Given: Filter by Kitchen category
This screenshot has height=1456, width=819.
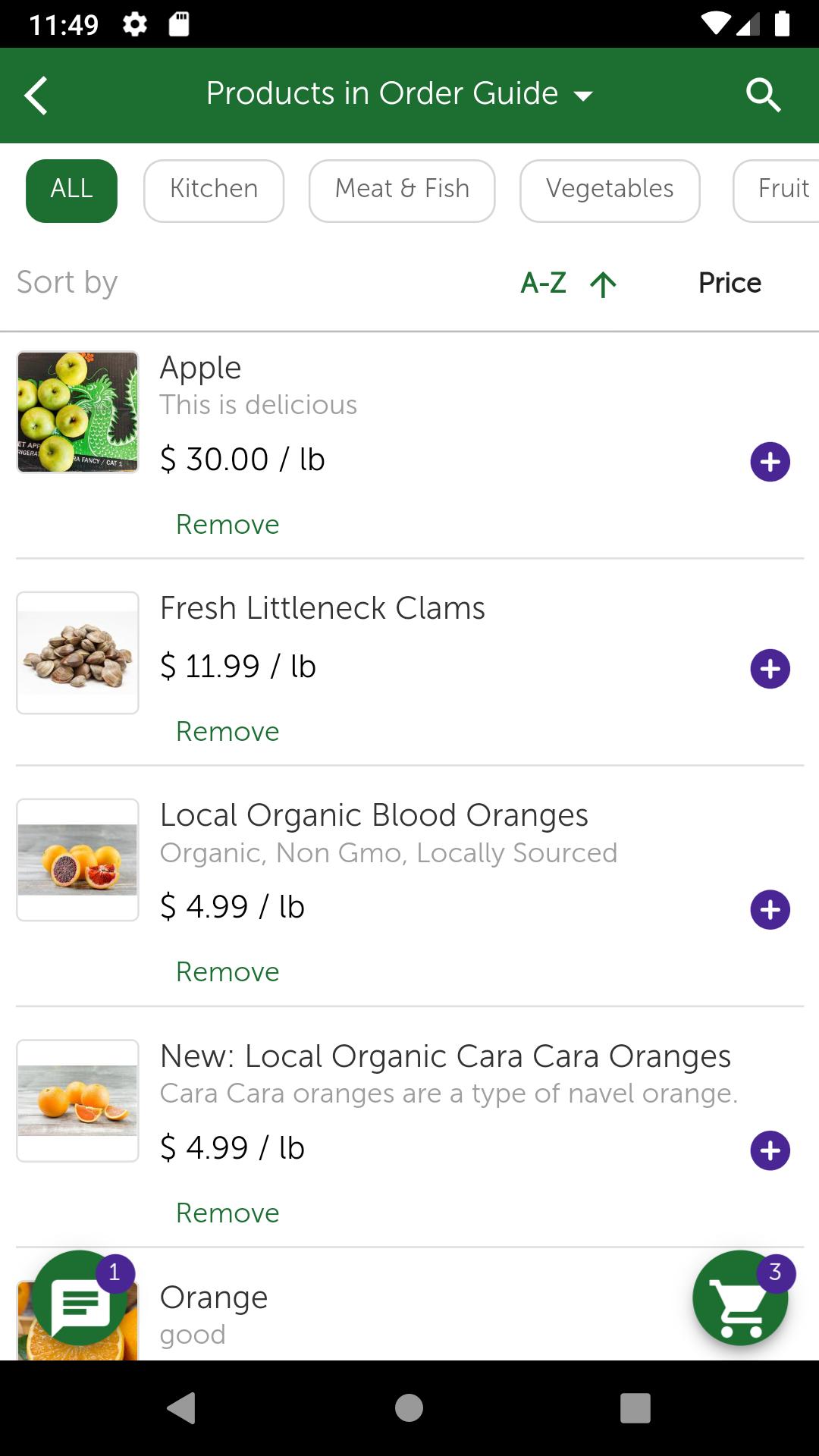Looking at the screenshot, I should click(214, 190).
